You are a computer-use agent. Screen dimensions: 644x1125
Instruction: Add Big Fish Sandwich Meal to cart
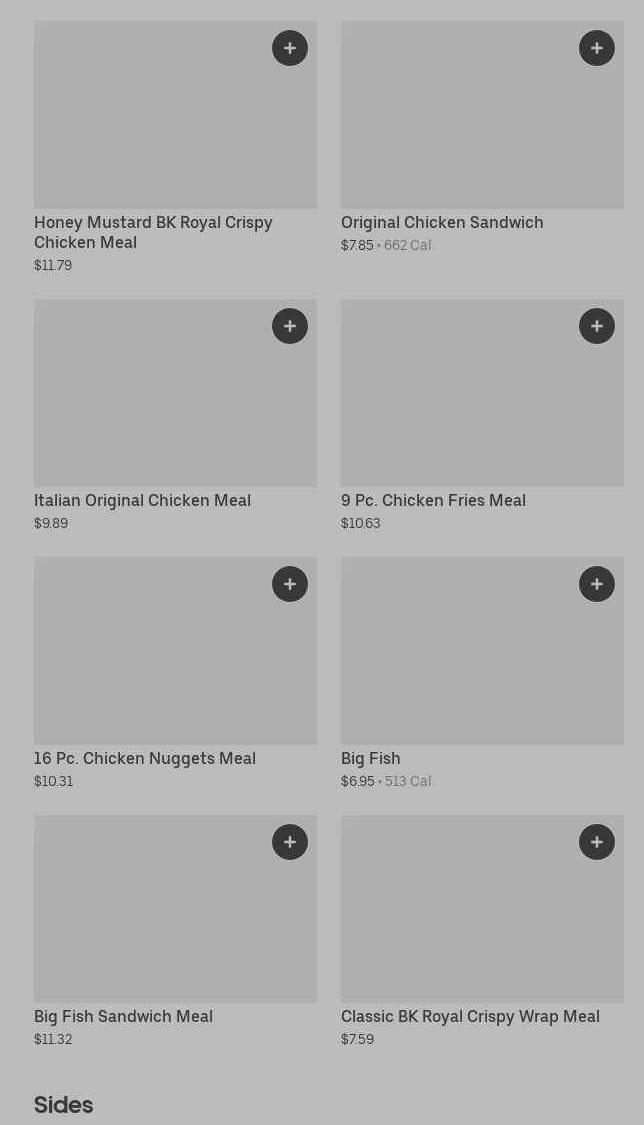click(x=290, y=842)
